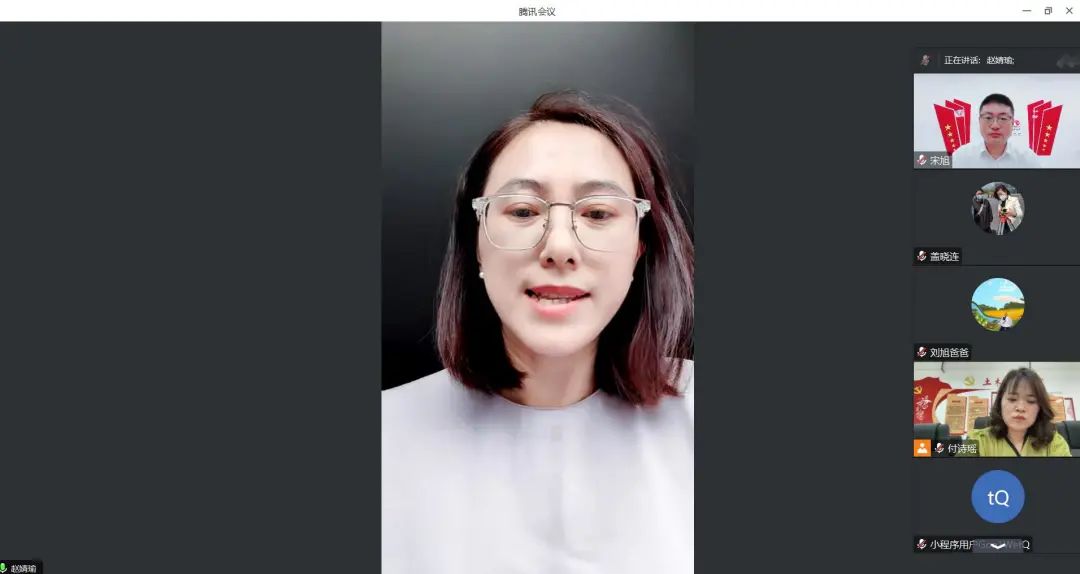Select 刘旭爸爸's participant tile
The image size is (1080, 574).
pos(997,312)
